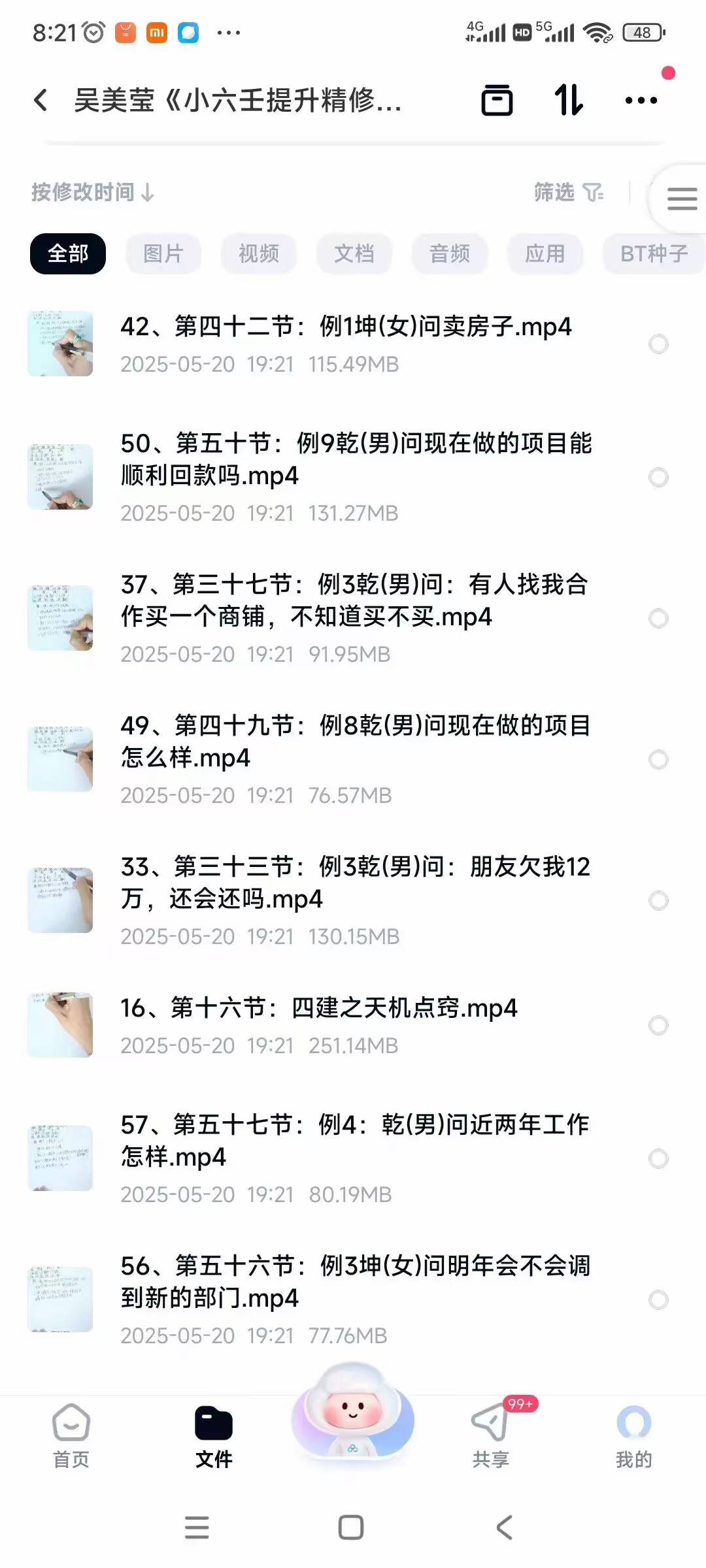Switch the list view layout

pos(681,198)
